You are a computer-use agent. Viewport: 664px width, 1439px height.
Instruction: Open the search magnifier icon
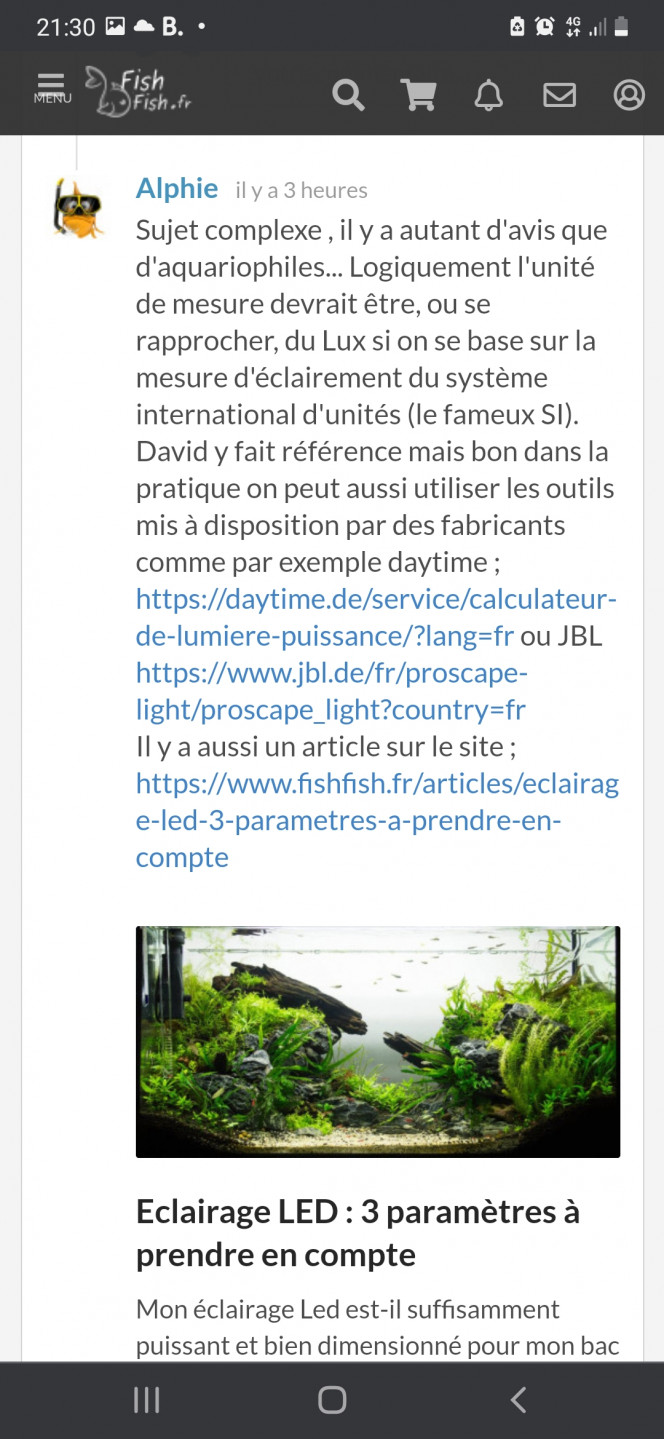[x=348, y=95]
